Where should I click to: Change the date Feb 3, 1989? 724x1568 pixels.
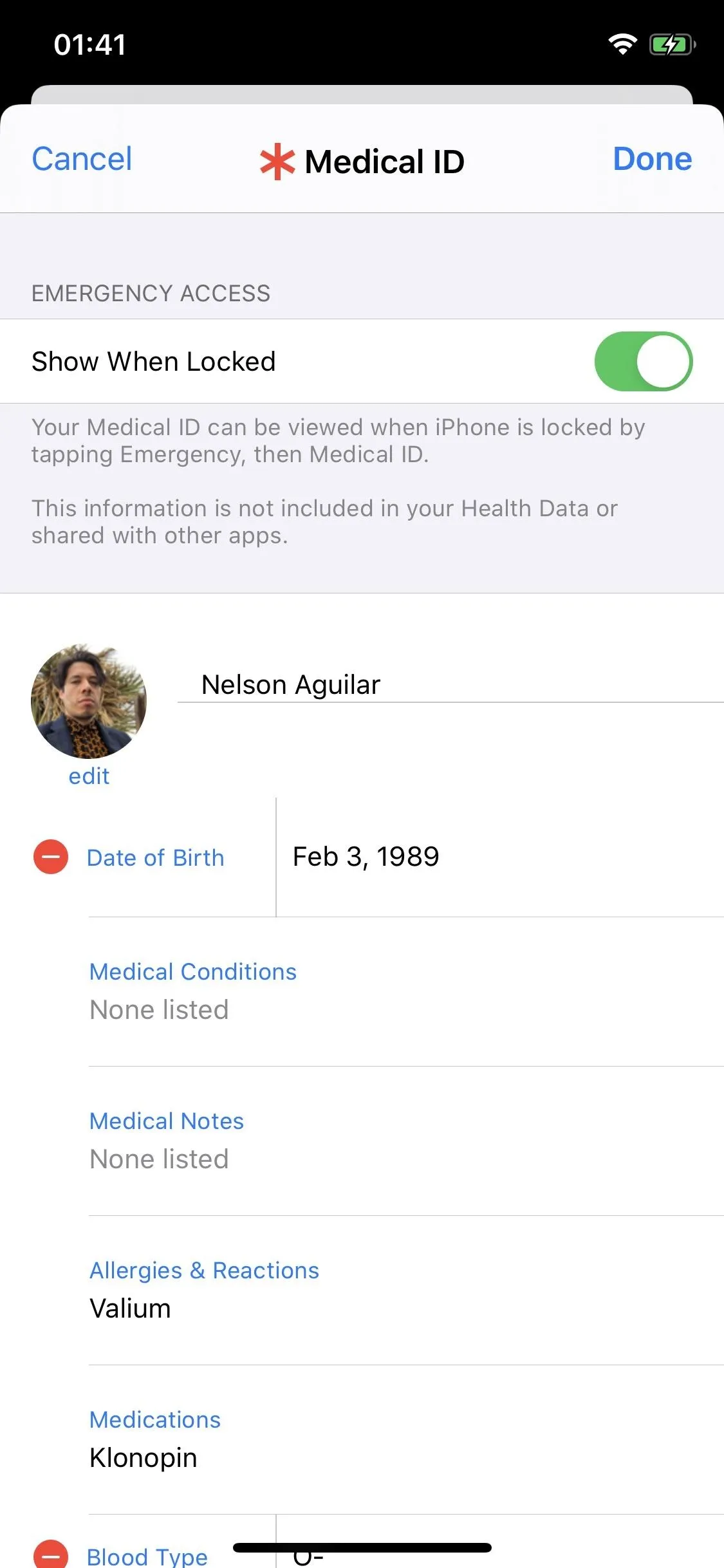[366, 857]
